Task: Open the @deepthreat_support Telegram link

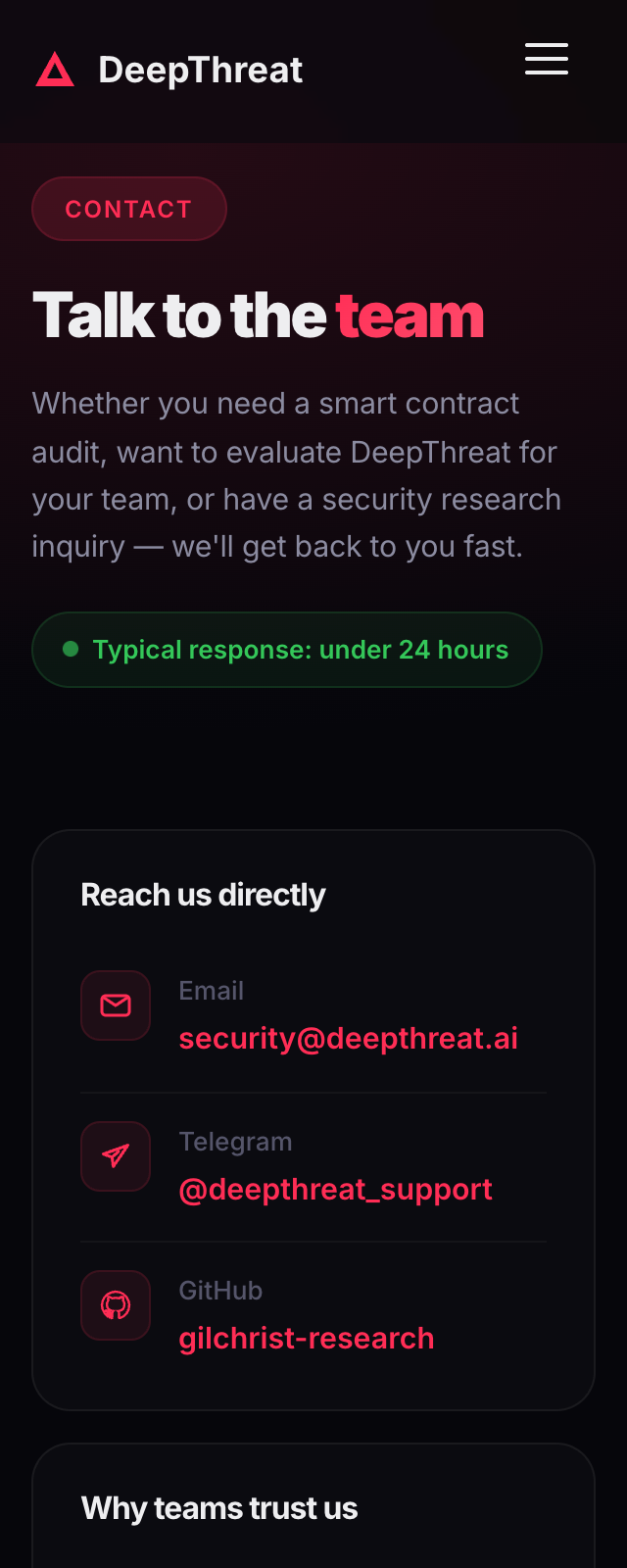Action: (335, 1189)
